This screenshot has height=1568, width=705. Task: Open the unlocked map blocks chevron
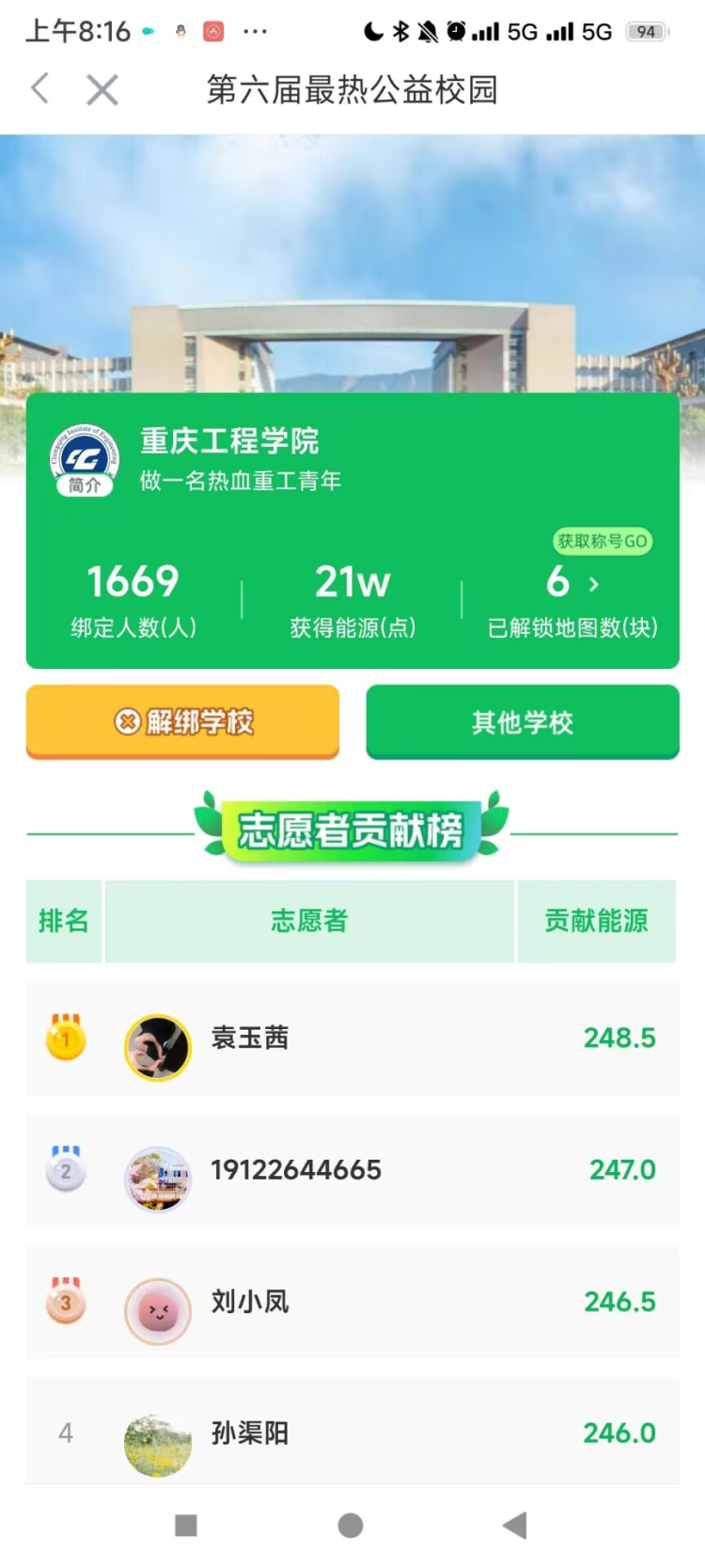pyautogui.click(x=593, y=584)
